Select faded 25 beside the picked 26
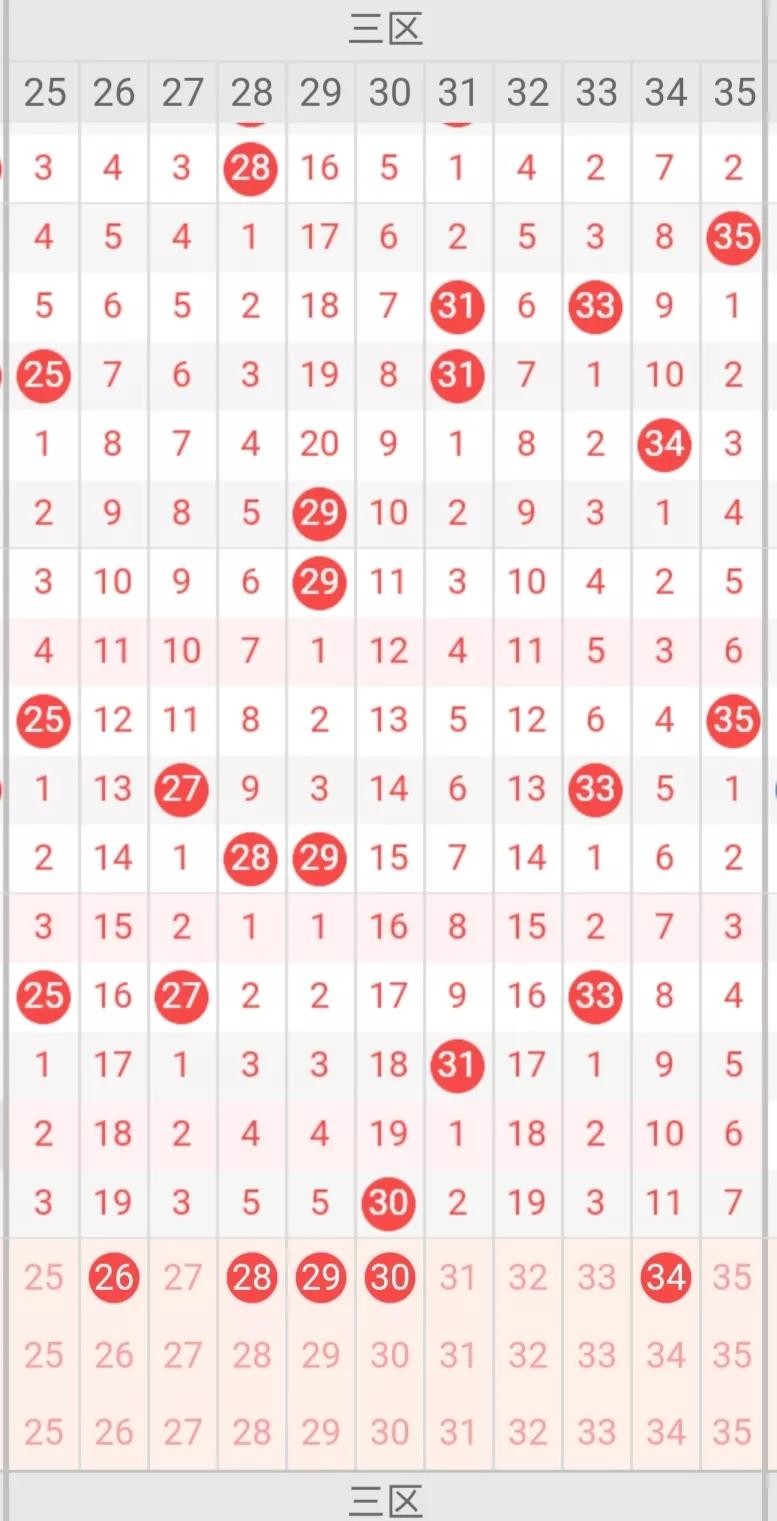 click(x=44, y=1277)
